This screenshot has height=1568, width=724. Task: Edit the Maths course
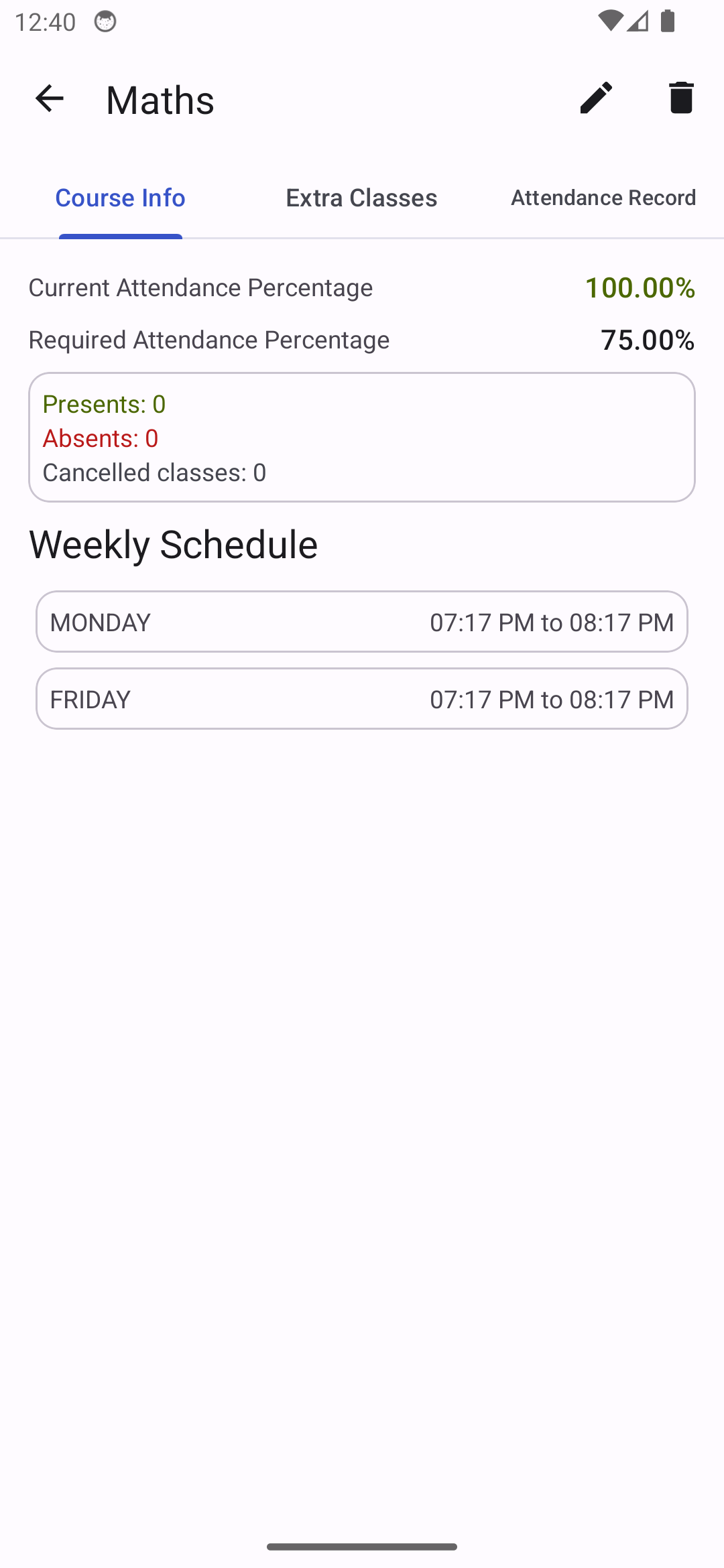[x=596, y=99]
